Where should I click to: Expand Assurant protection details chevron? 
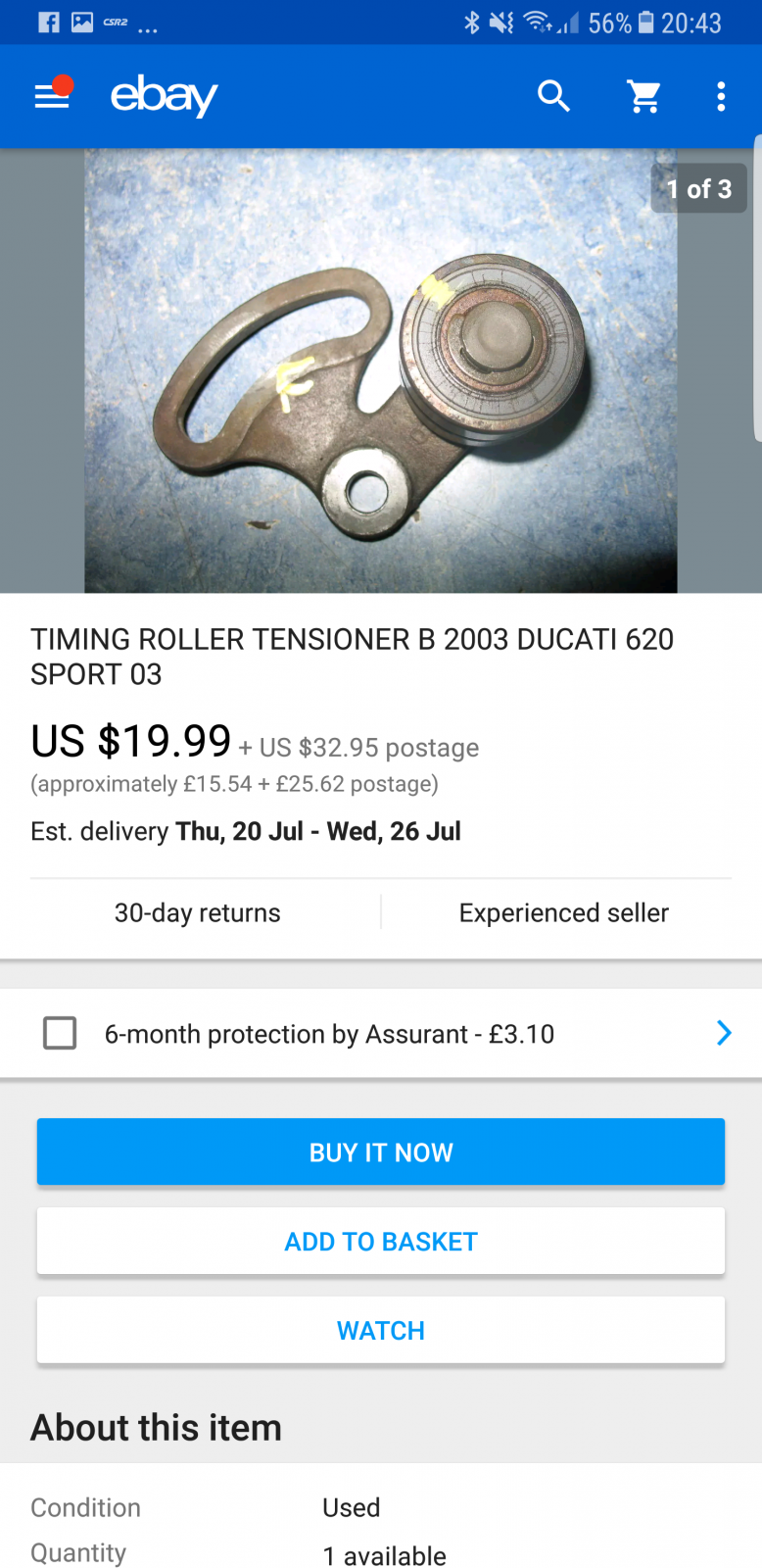point(723,1033)
